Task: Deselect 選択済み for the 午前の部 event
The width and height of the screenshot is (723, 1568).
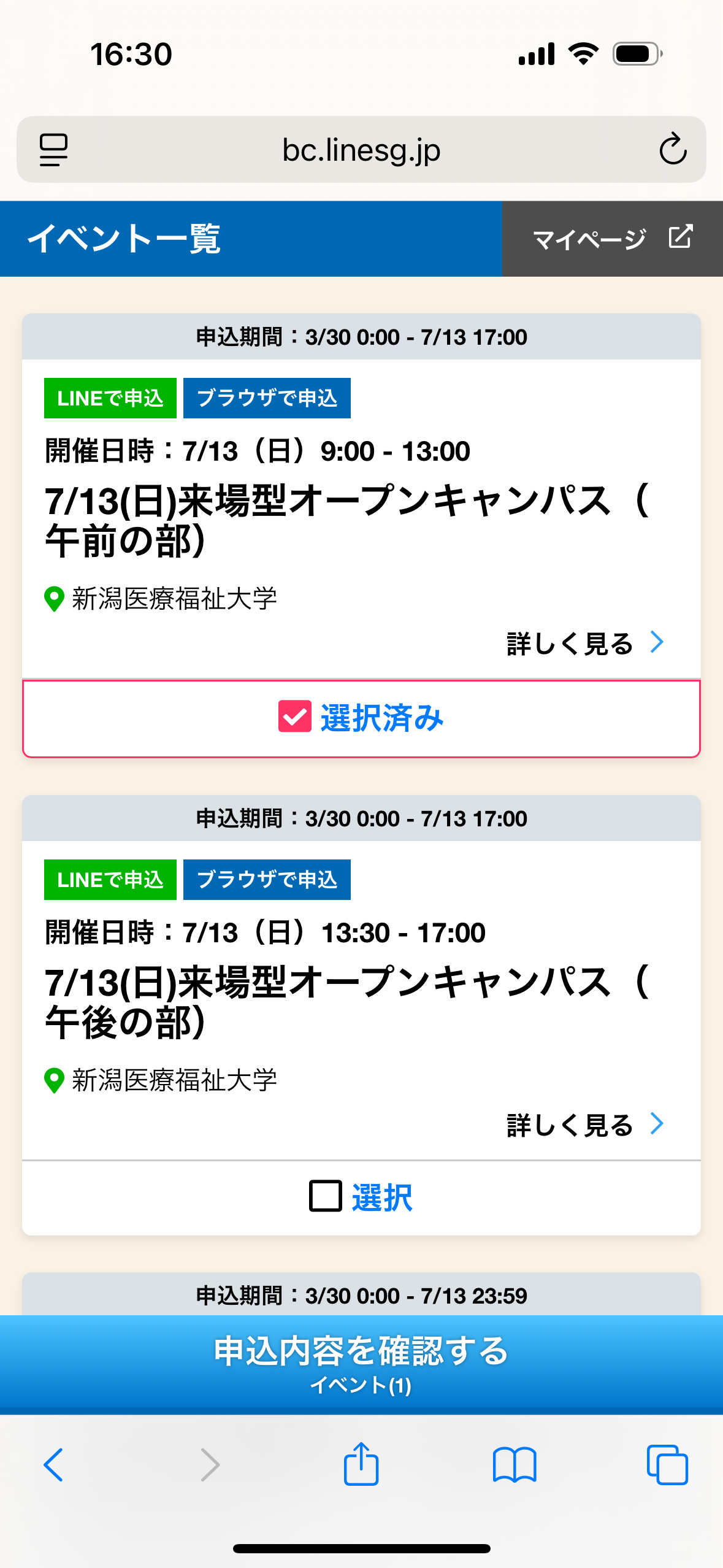Action: tap(361, 718)
